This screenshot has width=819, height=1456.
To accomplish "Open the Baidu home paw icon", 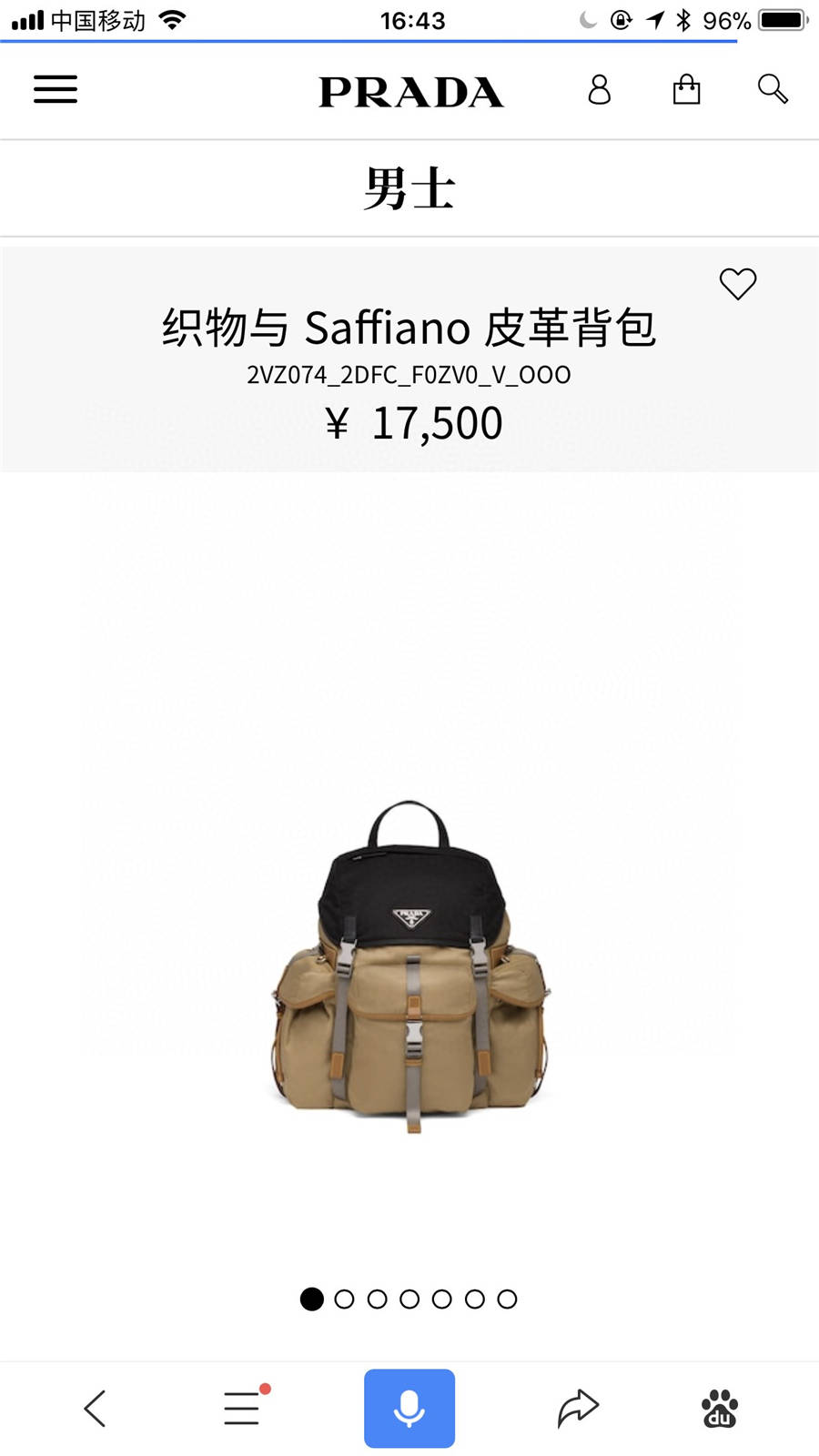I will click(x=720, y=1408).
